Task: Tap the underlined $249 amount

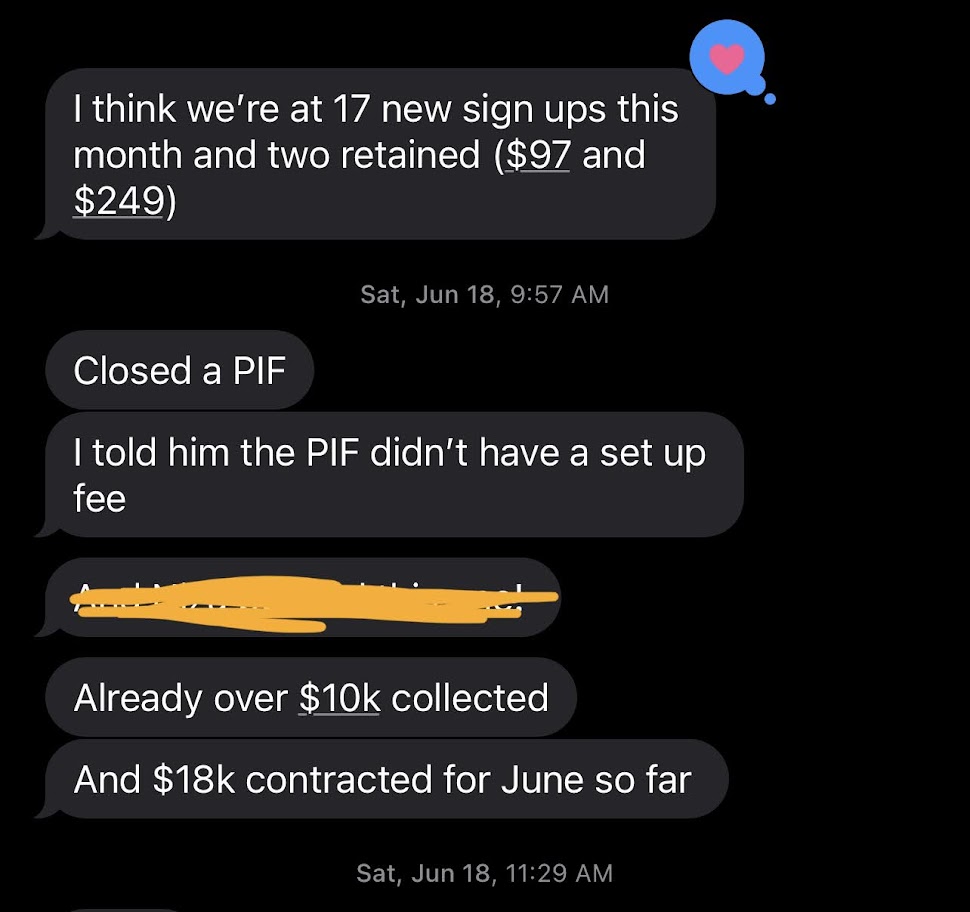Action: 118,201
